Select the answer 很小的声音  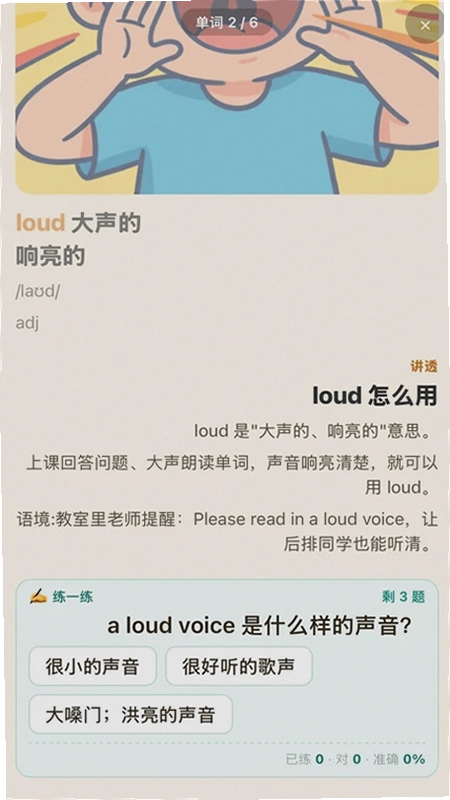[x=92, y=666]
